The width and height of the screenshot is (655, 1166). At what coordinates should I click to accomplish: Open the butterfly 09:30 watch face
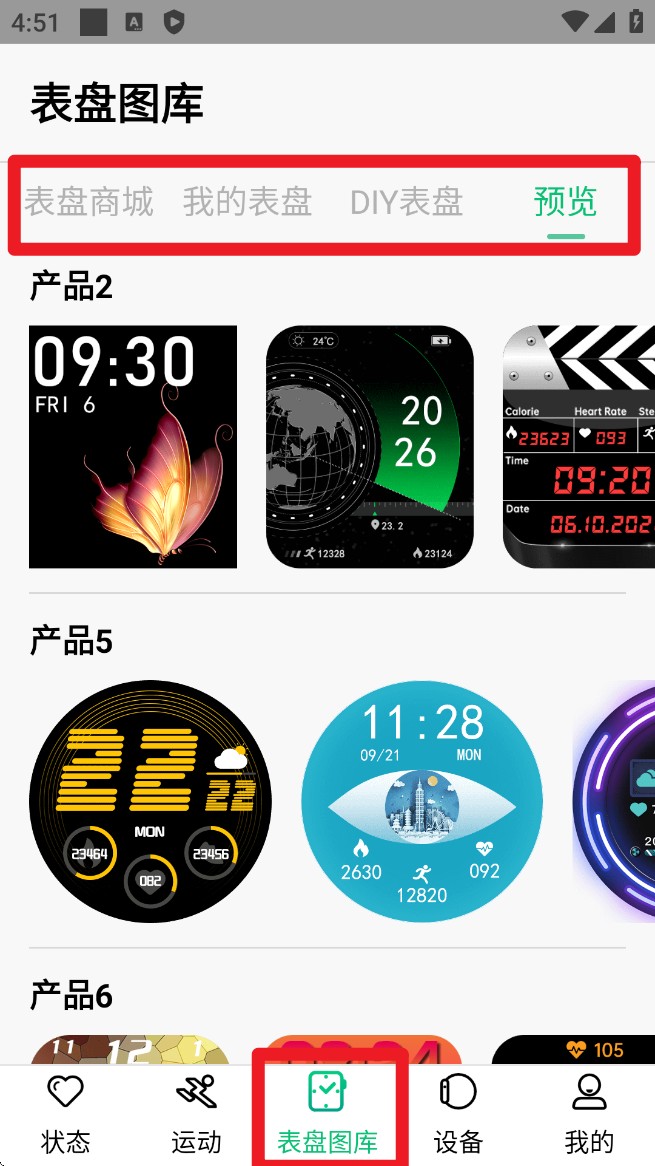tap(133, 447)
